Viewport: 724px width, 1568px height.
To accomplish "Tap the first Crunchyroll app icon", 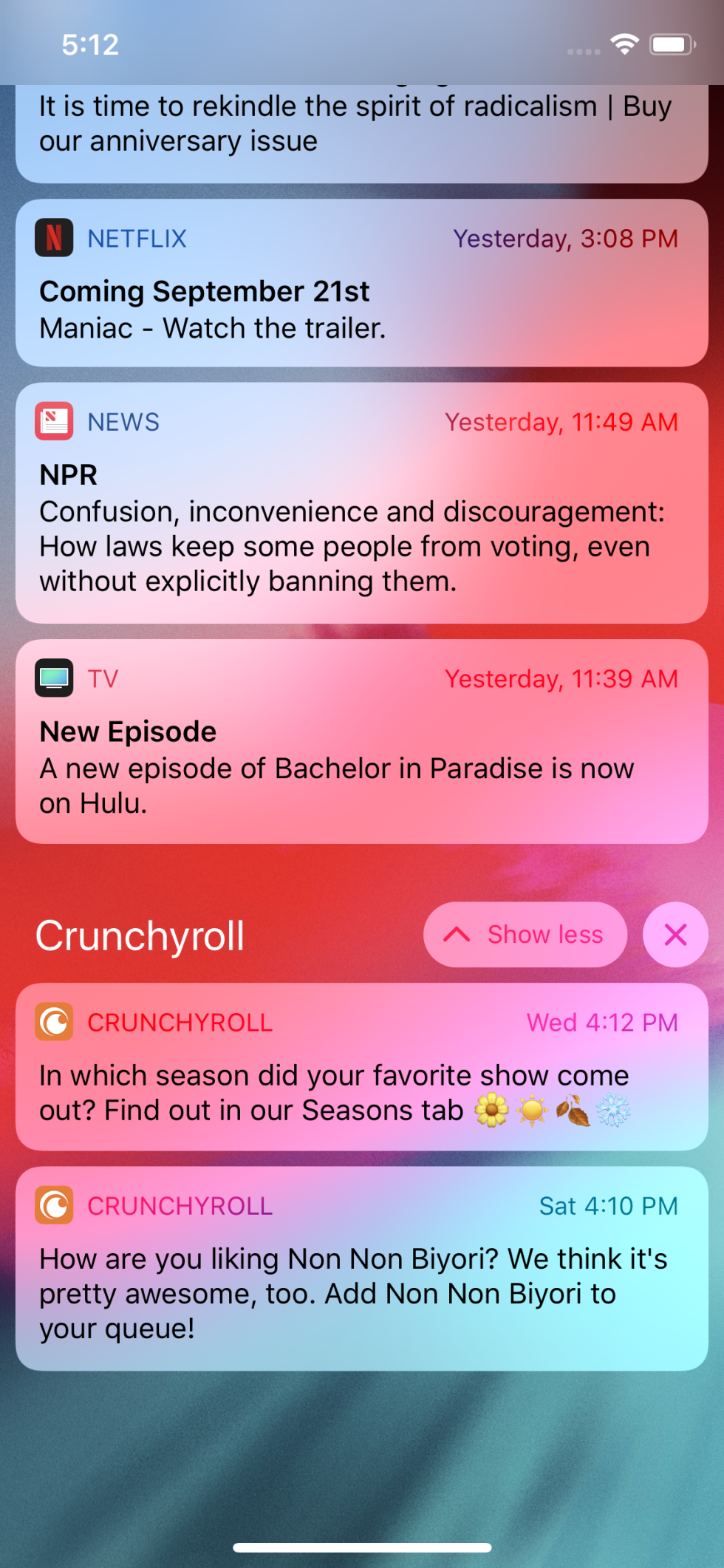I will 53,1022.
